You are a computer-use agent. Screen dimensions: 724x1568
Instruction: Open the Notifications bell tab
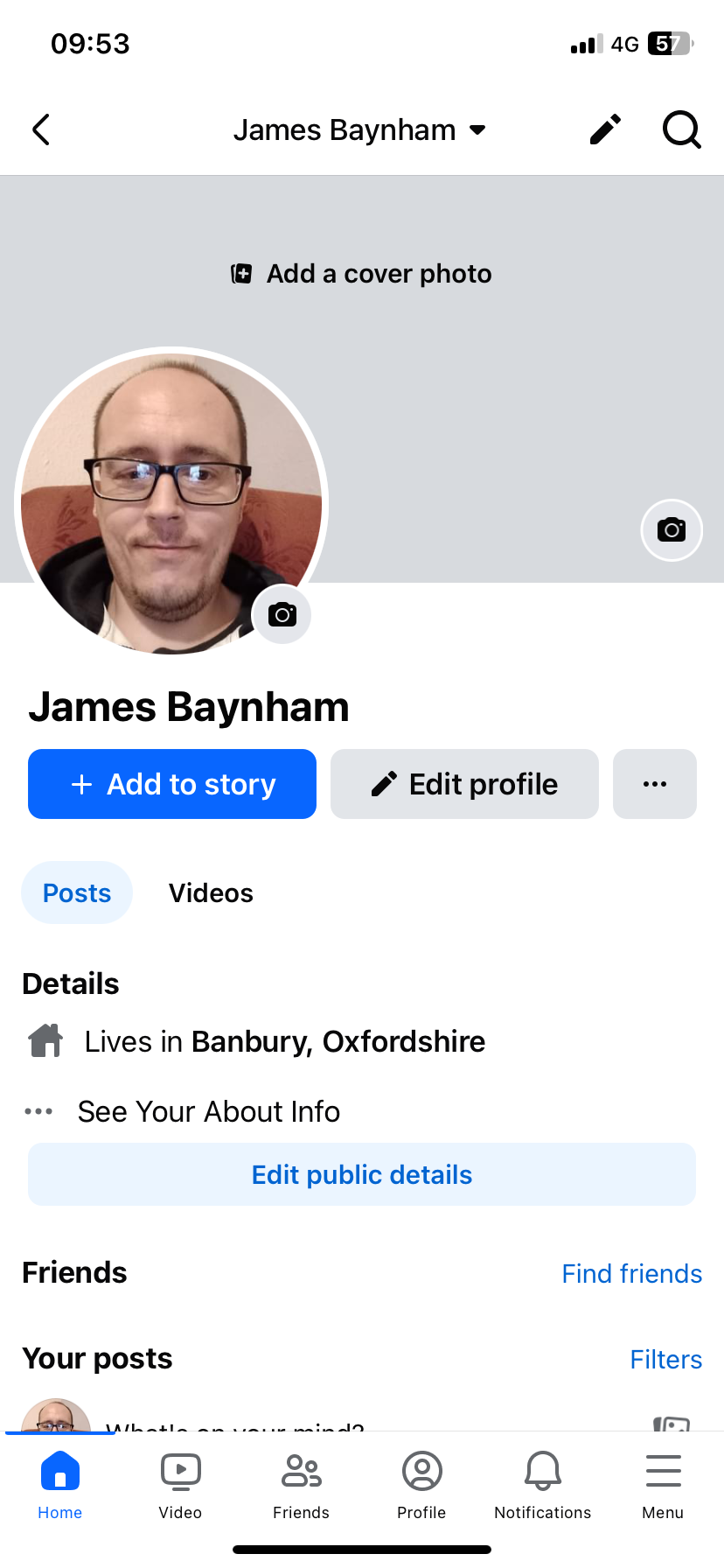click(543, 1485)
